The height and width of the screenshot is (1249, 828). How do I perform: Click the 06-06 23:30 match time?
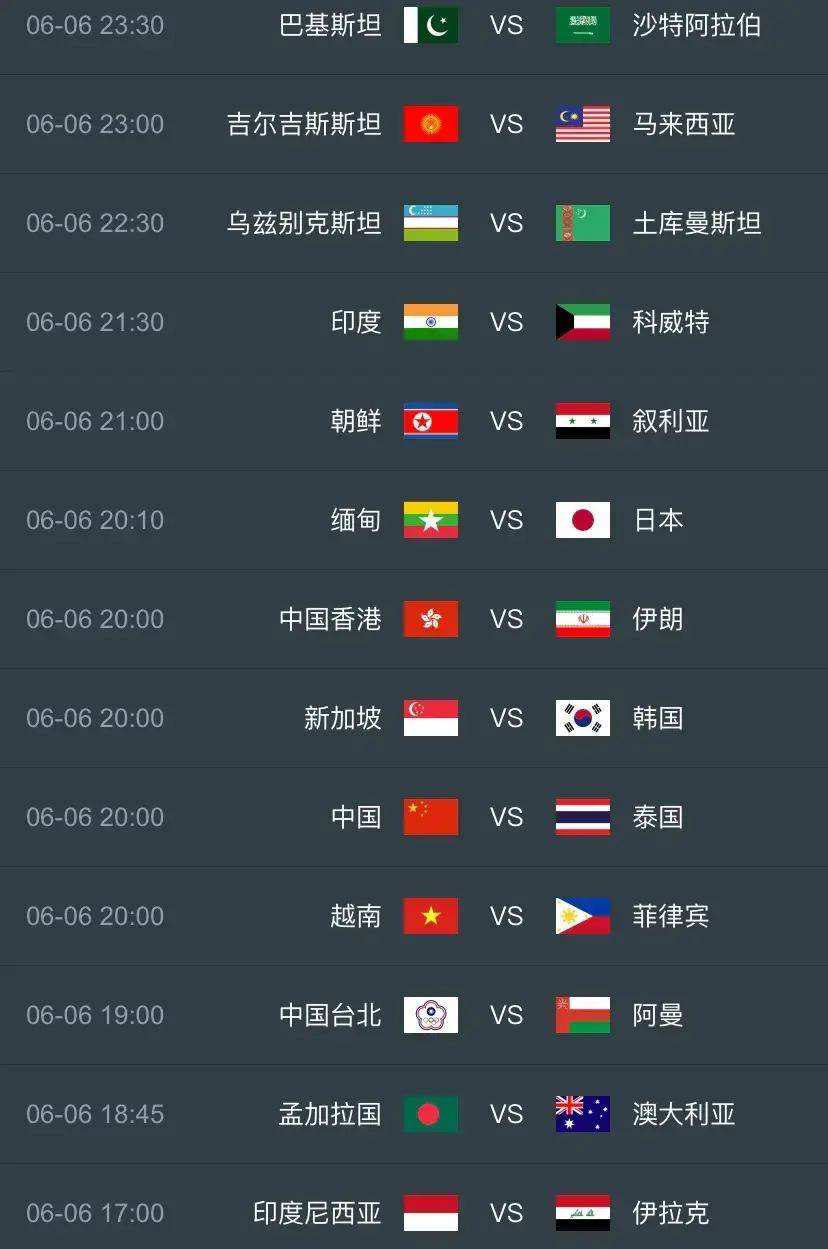click(95, 26)
